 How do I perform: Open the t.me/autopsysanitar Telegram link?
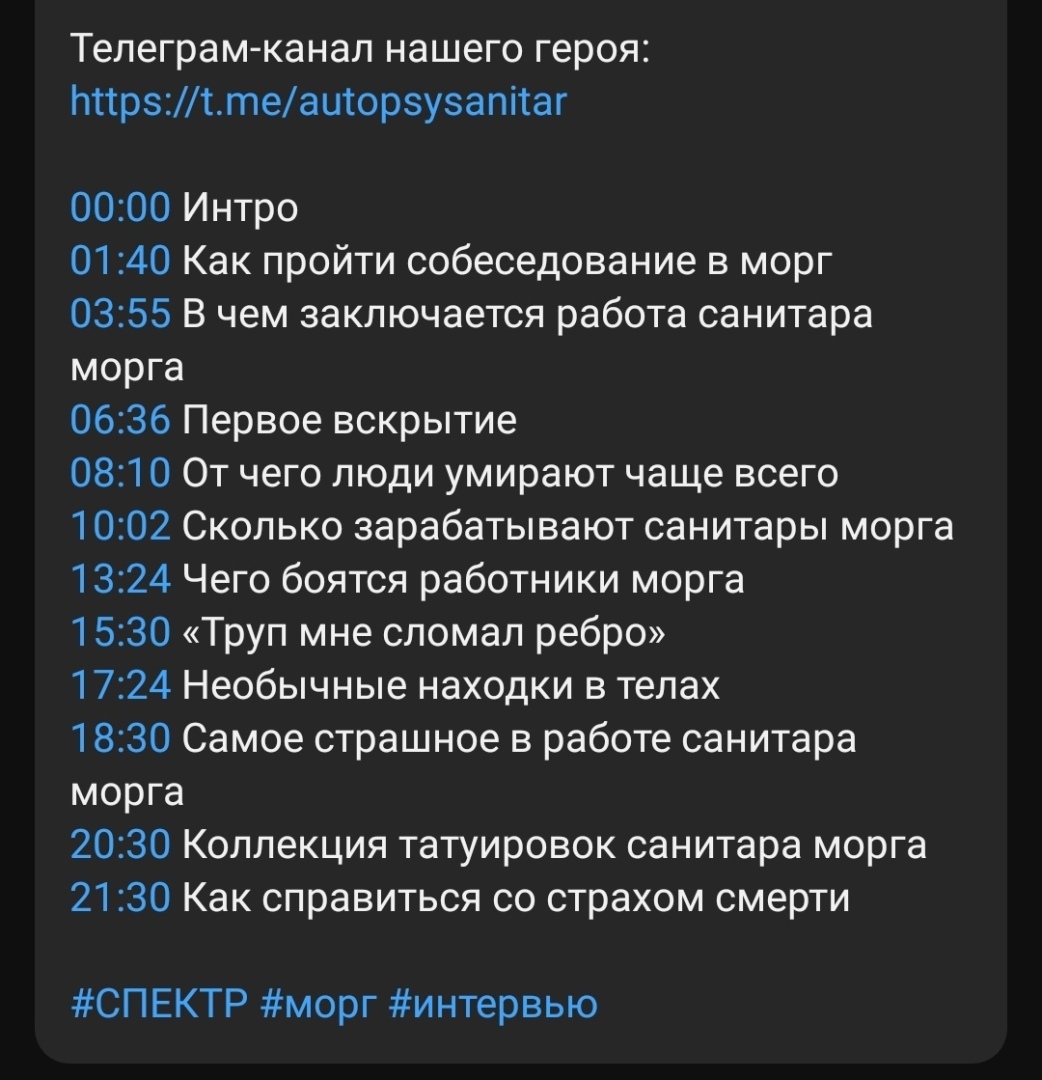[319, 101]
